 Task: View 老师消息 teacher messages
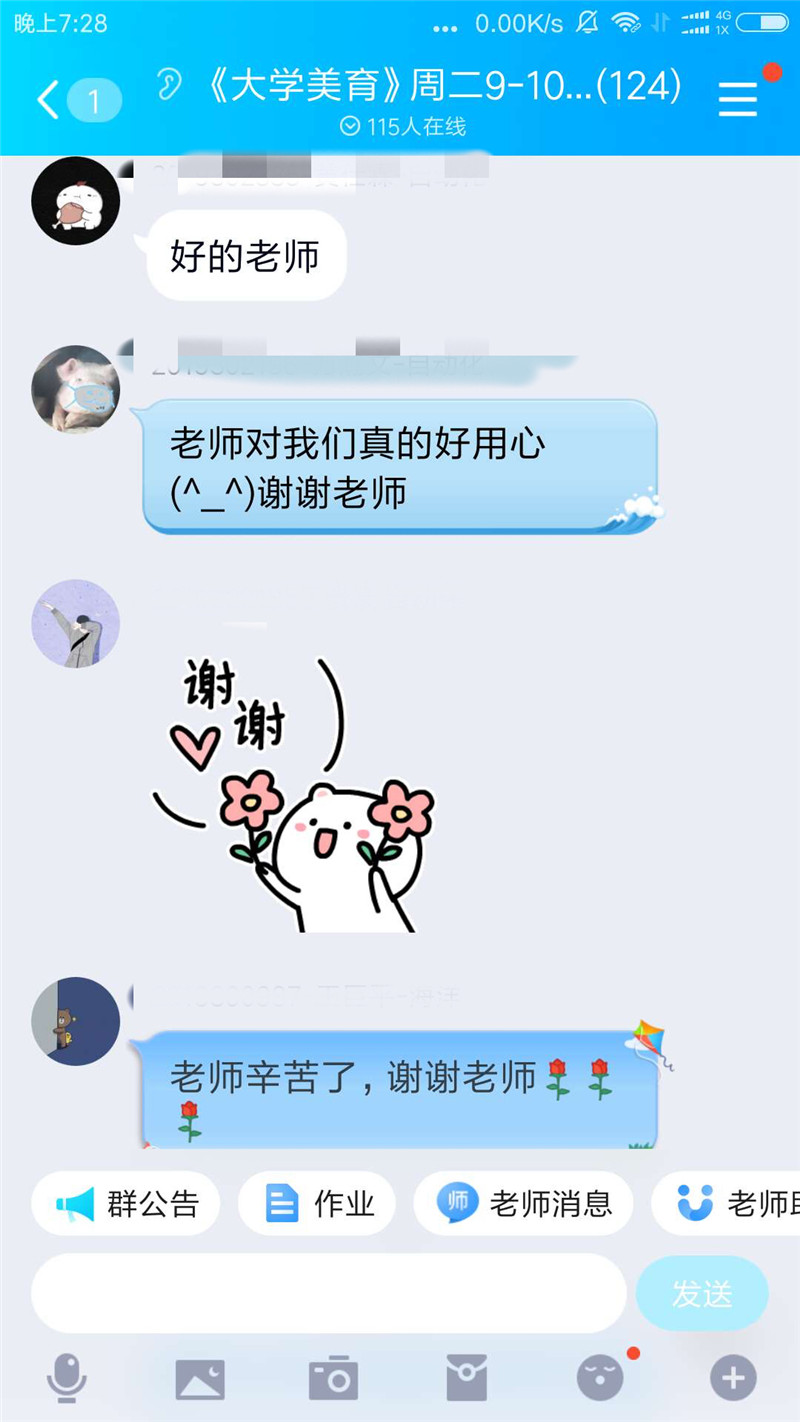(x=524, y=1203)
